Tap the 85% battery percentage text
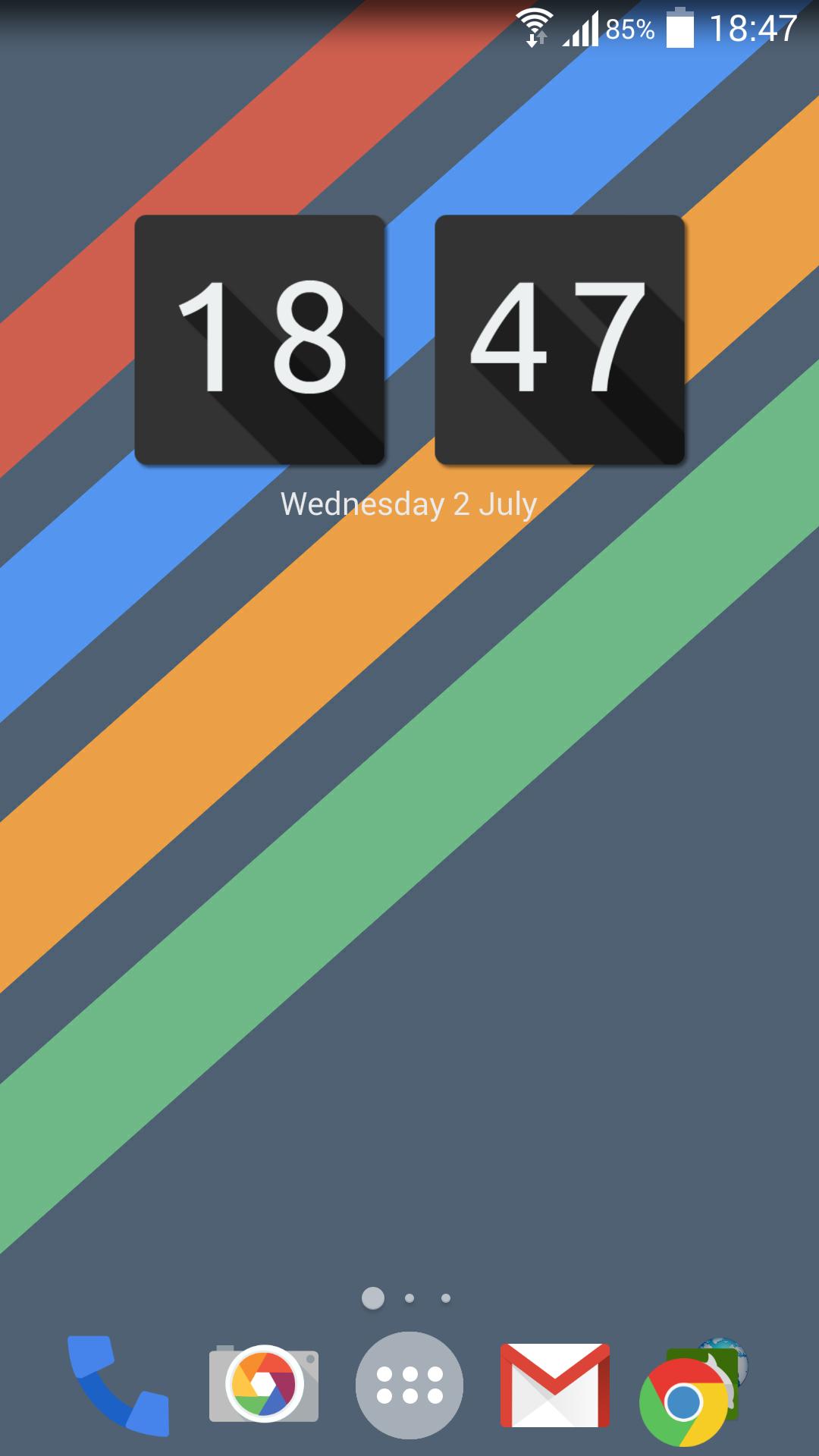This screenshot has height=1456, width=819. click(x=628, y=30)
